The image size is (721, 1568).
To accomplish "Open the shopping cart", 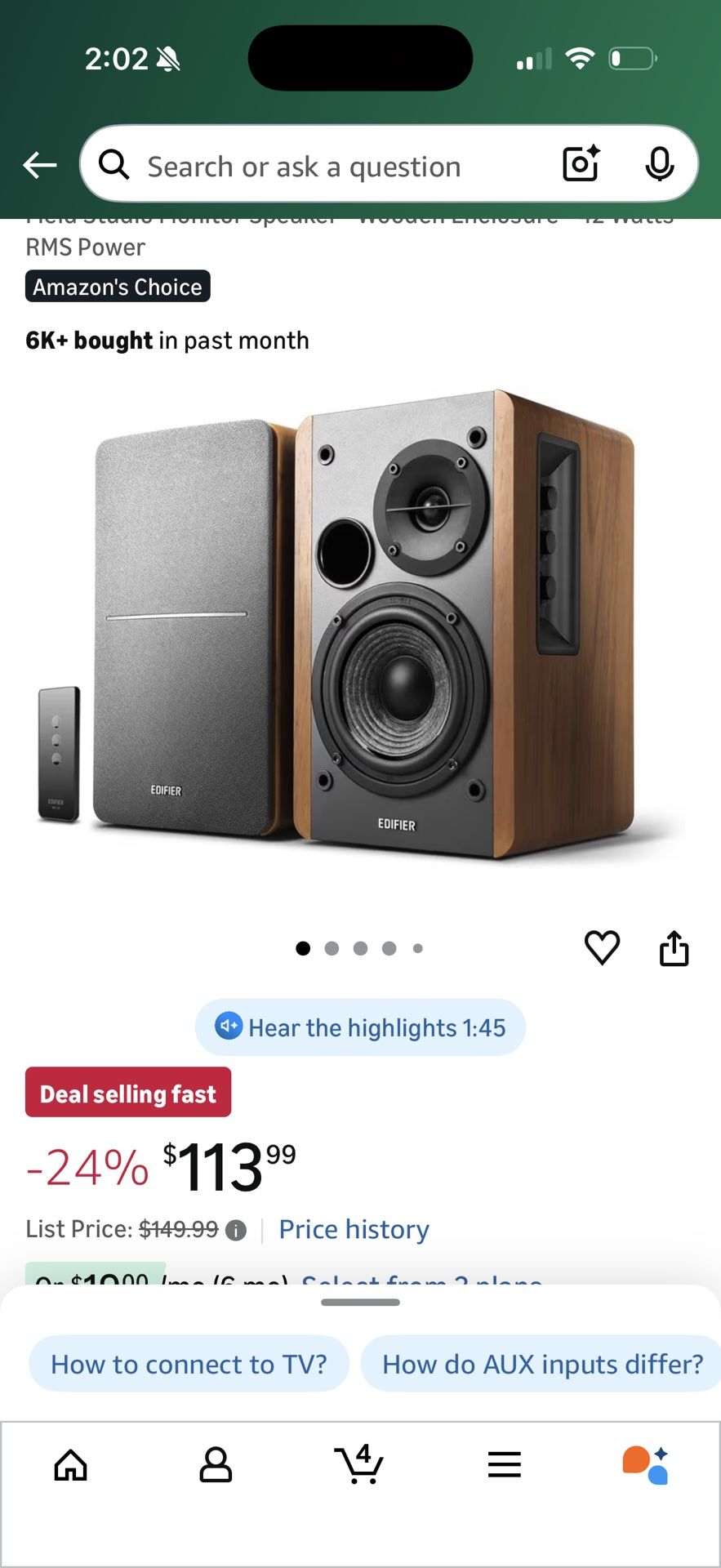I will click(x=359, y=1465).
